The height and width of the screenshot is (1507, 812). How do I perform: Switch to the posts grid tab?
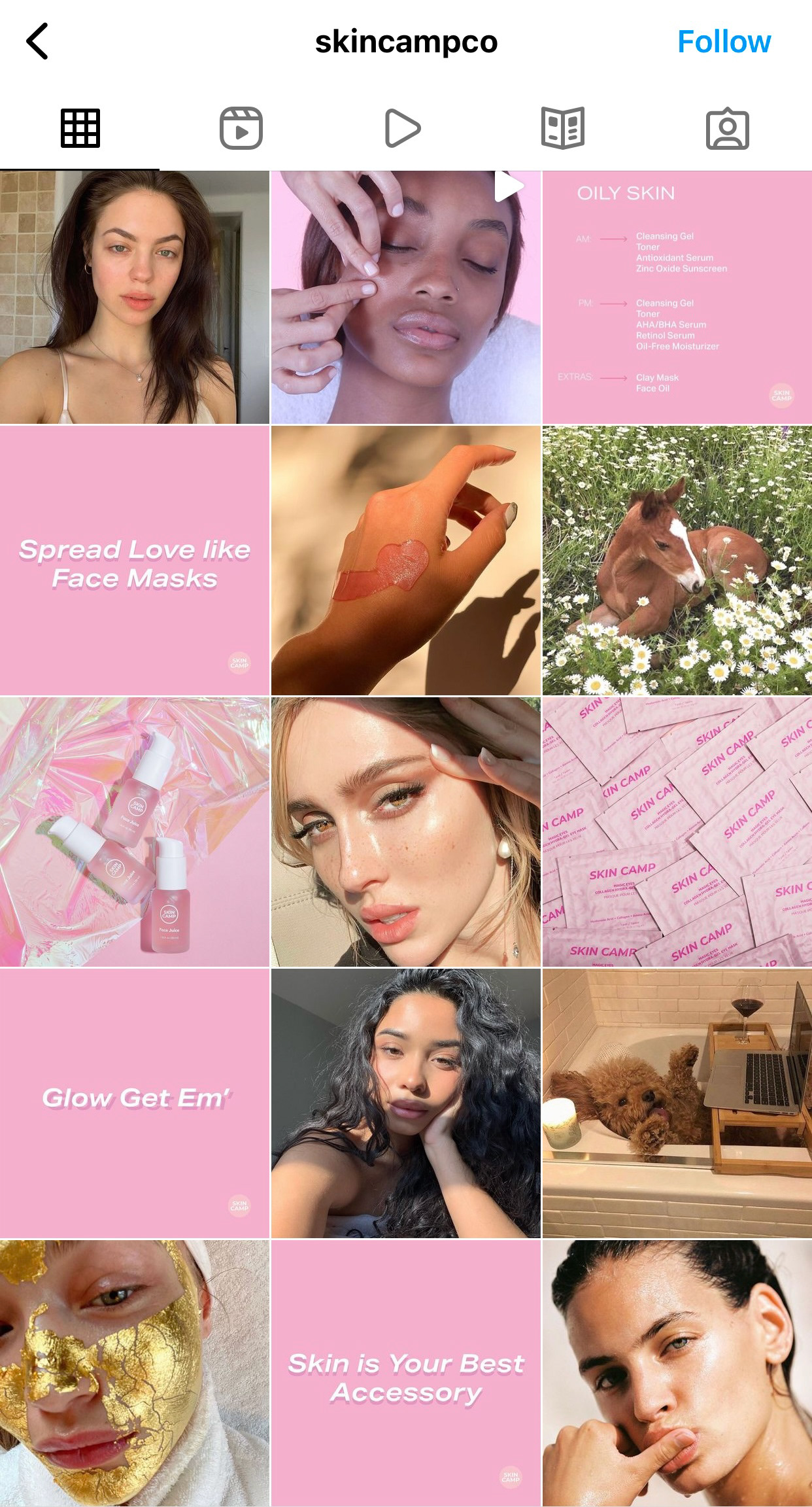point(80,128)
